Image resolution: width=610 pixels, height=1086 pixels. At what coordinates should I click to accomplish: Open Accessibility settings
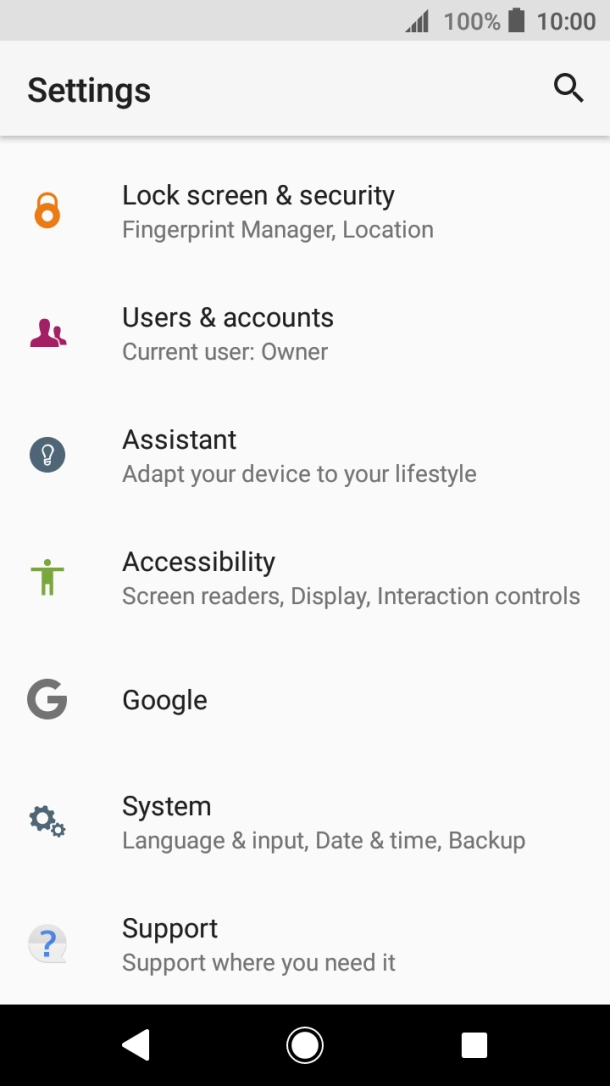(305, 578)
